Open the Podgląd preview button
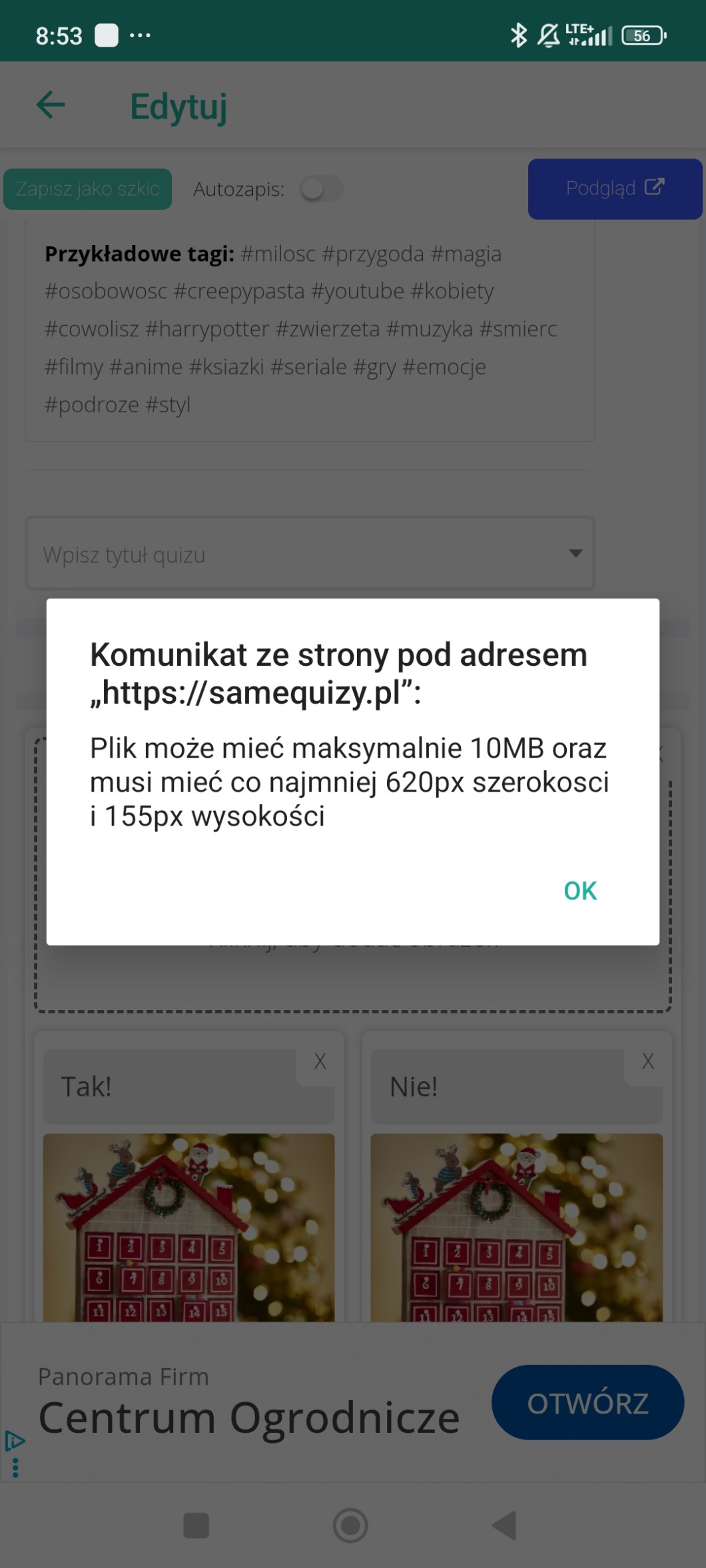The width and height of the screenshot is (706, 1568). point(615,188)
